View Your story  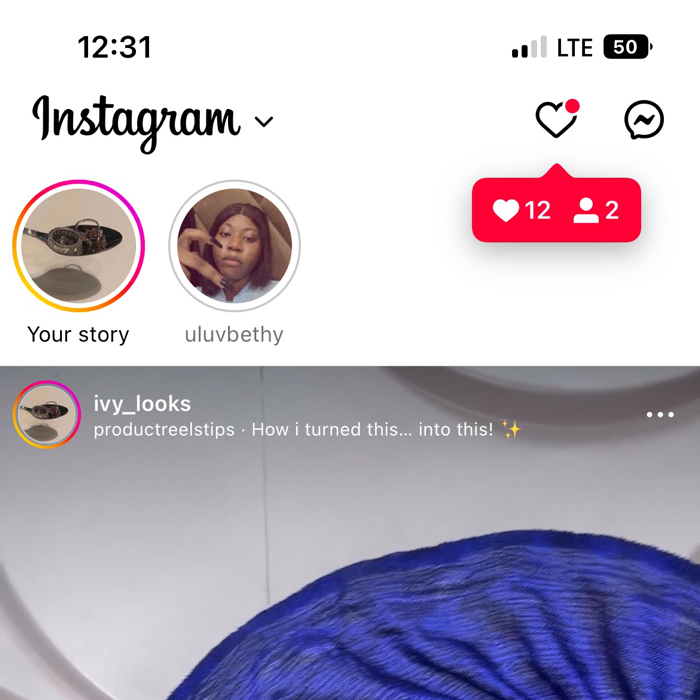pyautogui.click(x=79, y=246)
